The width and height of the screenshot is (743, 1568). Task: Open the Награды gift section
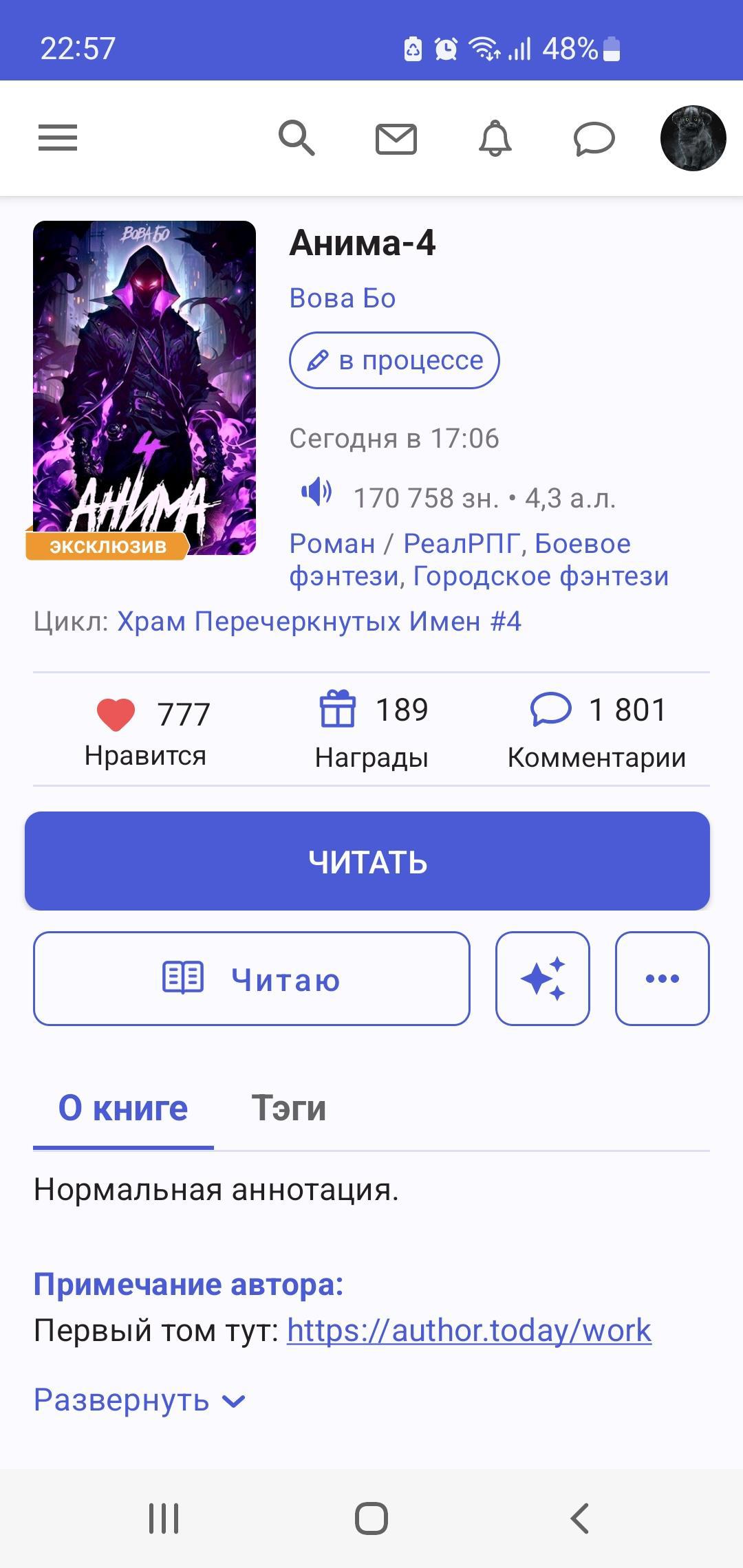tap(372, 731)
